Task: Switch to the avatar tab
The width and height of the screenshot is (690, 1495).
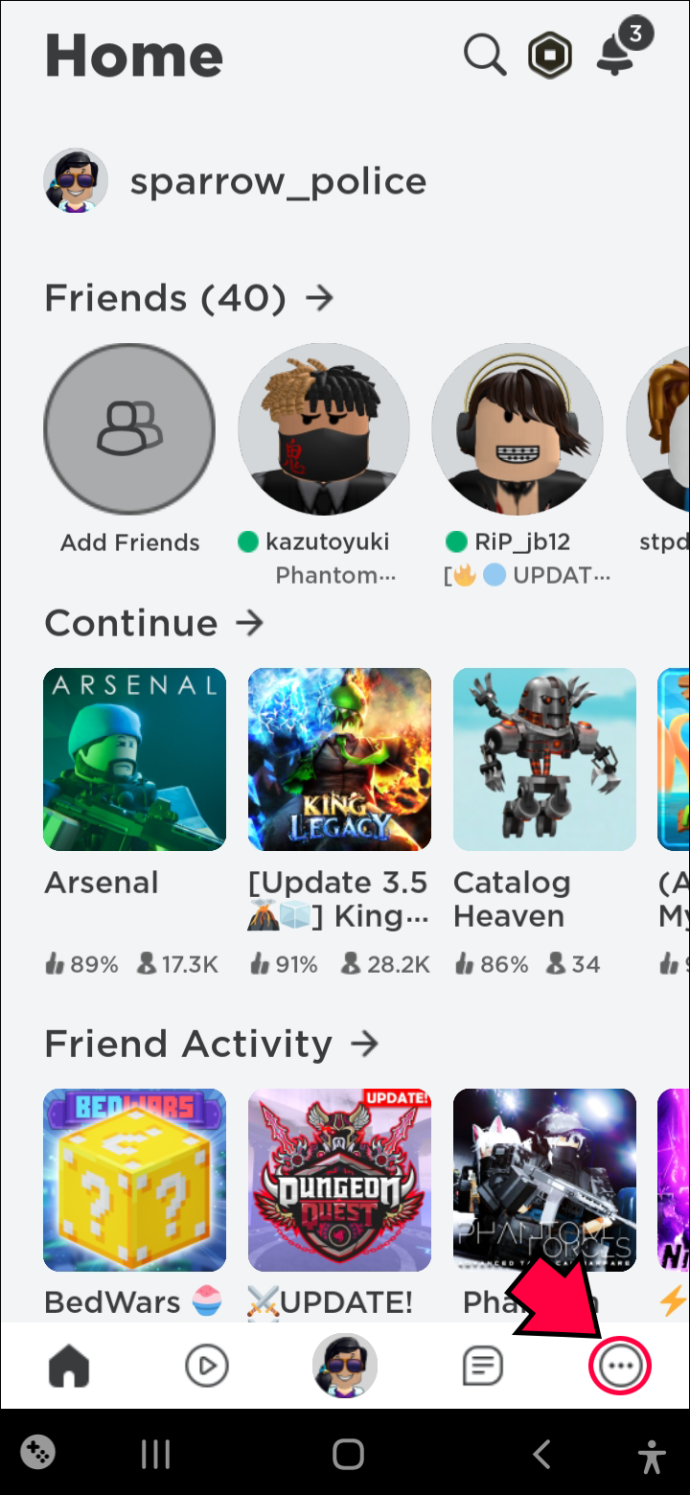Action: coord(345,1366)
